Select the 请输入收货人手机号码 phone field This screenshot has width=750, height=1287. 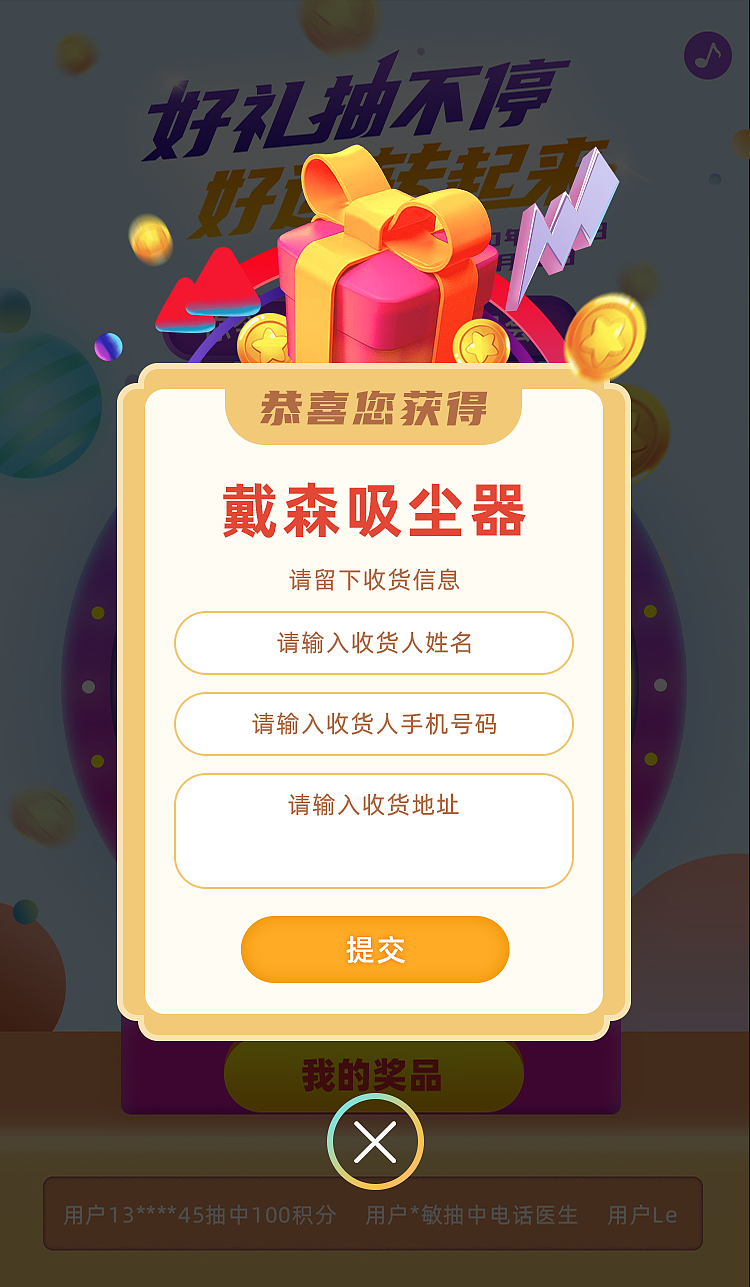[x=374, y=724]
